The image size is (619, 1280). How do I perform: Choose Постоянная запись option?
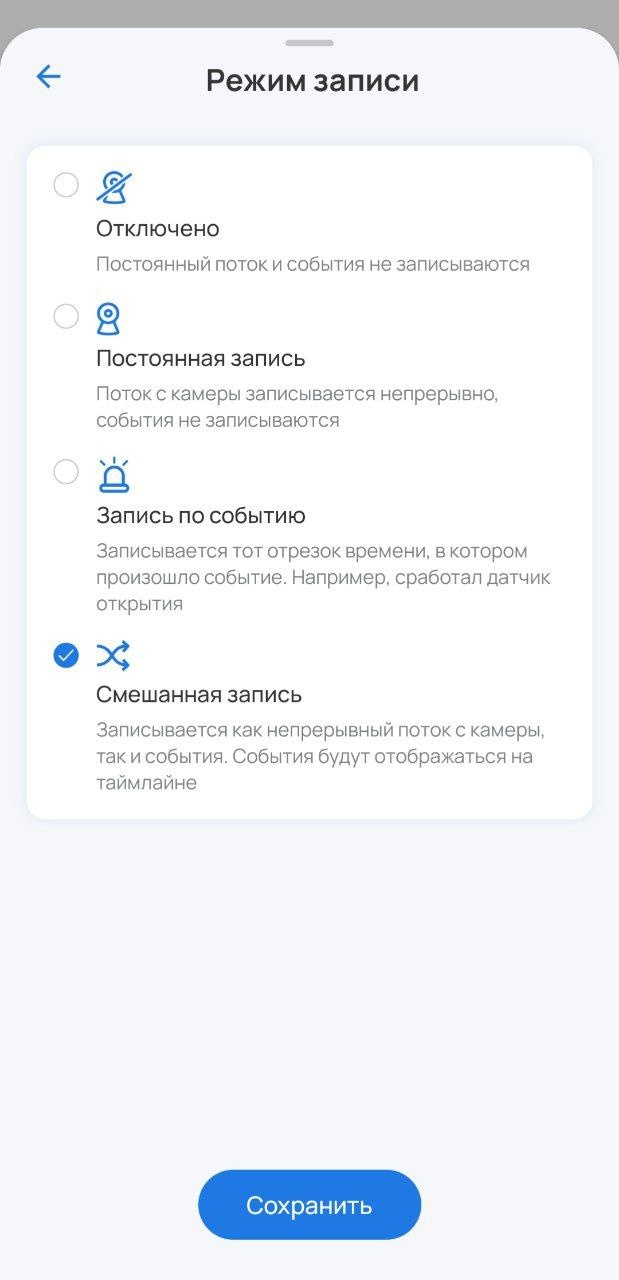pyautogui.click(x=66, y=317)
